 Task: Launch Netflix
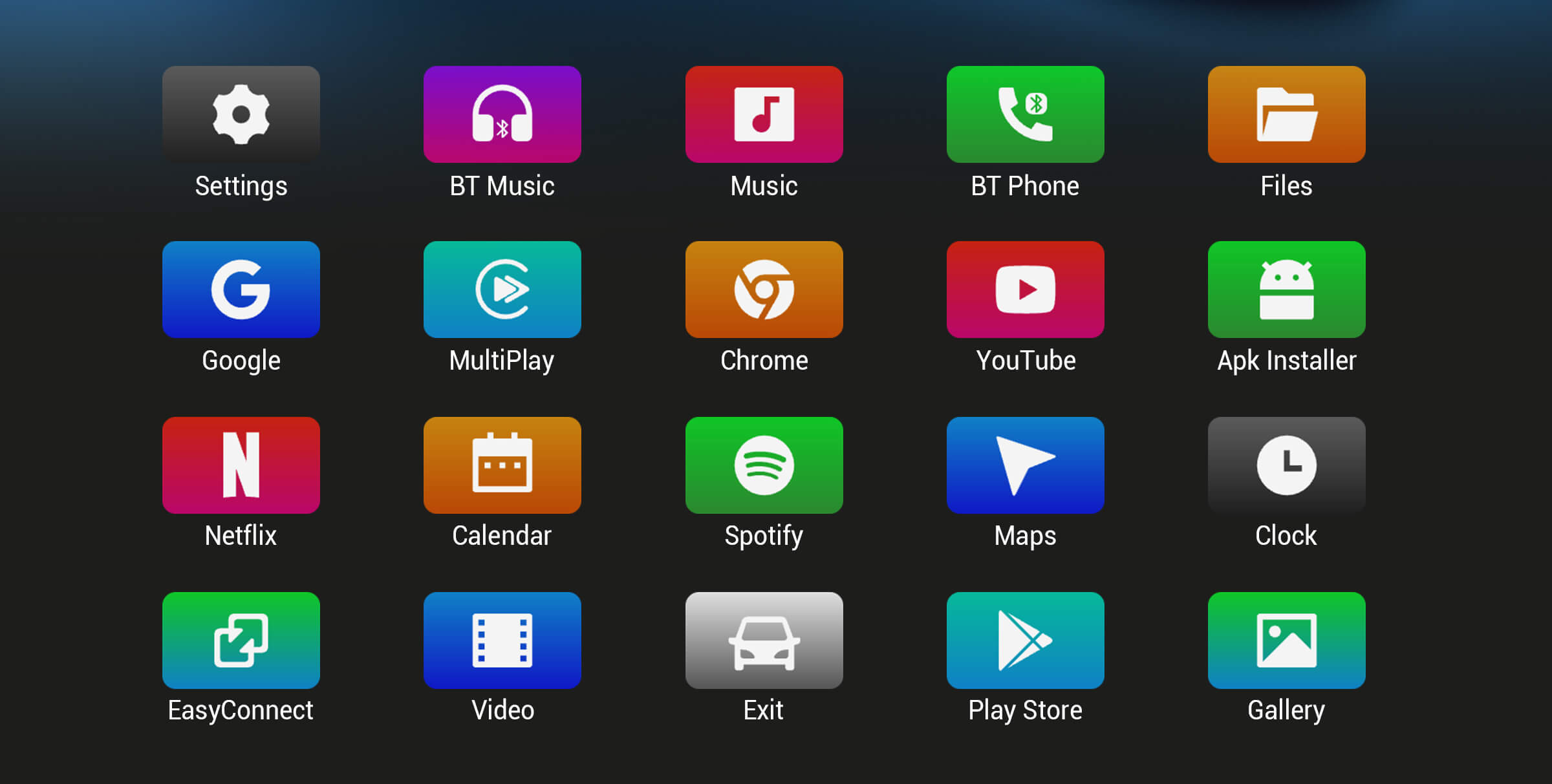[x=241, y=465]
